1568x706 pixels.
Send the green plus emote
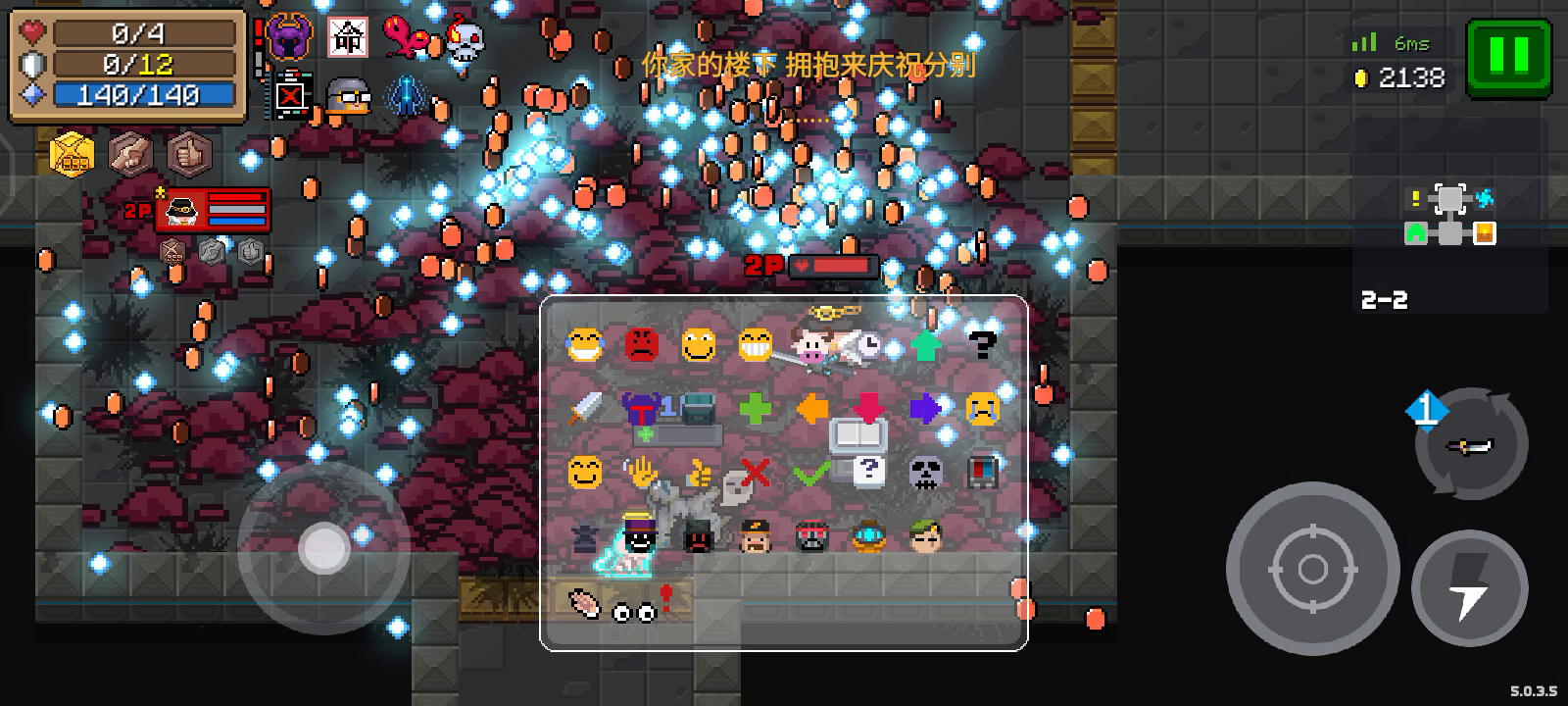(755, 408)
